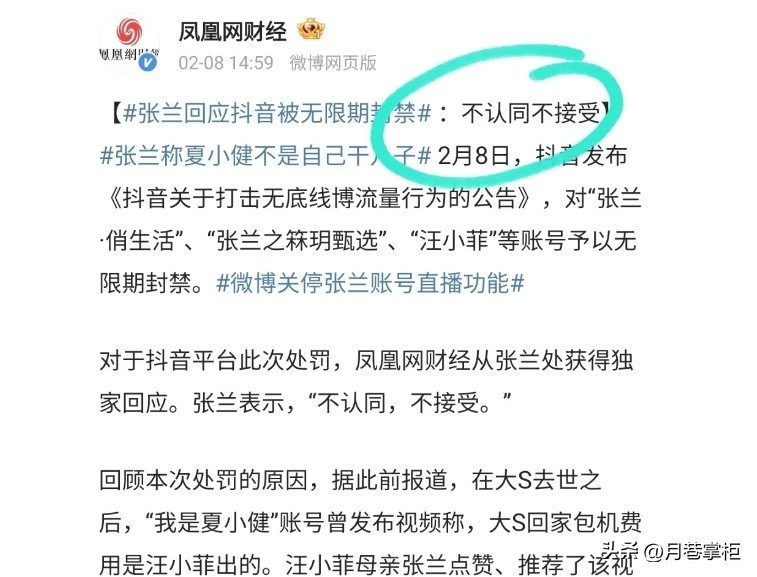Screen dimensions: 757x577
Task: Open hashtag #张兰回应抖音被无限期封禁#
Action: 278,113
